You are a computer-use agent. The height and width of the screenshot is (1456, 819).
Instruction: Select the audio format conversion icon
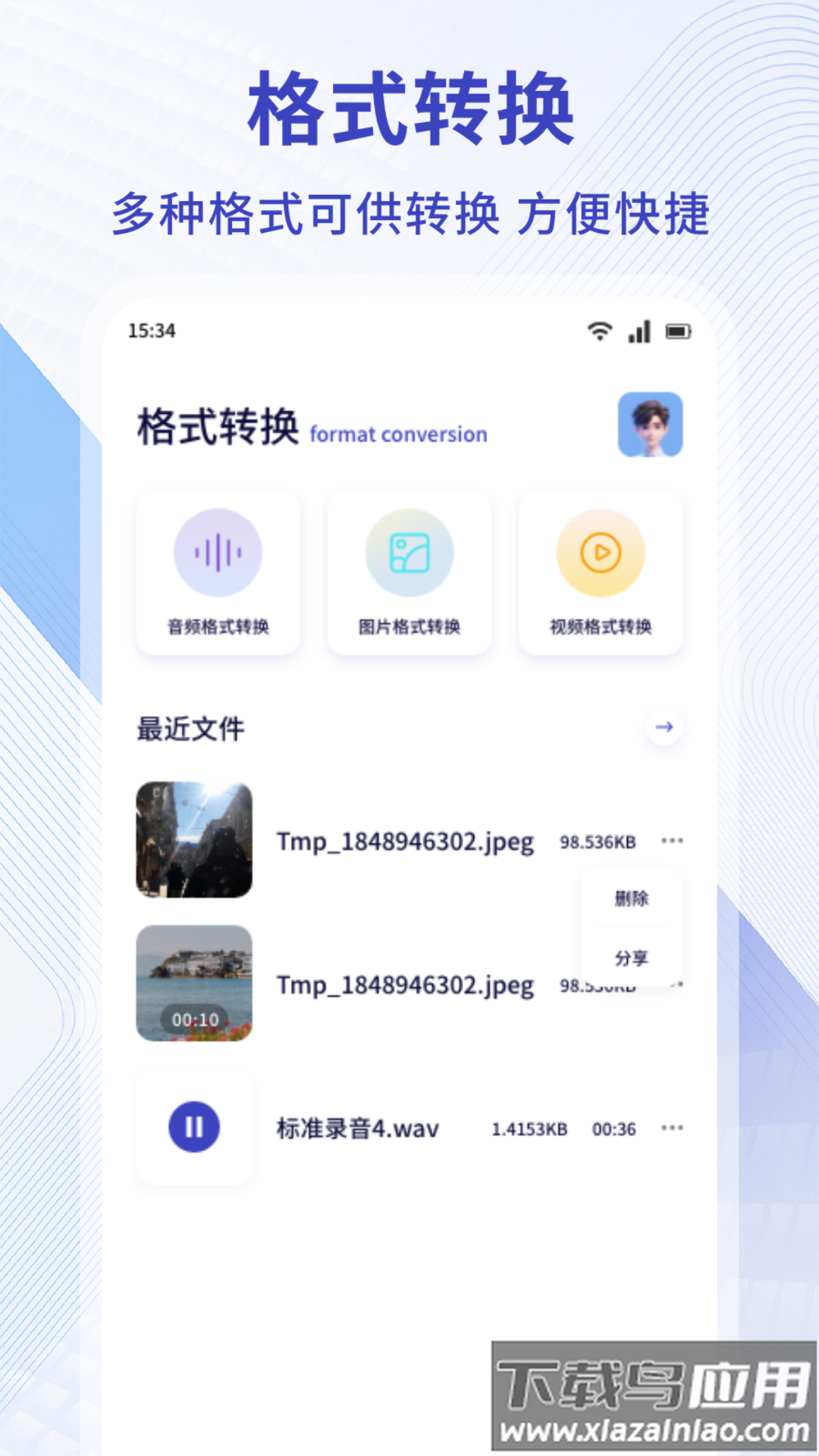(218, 554)
